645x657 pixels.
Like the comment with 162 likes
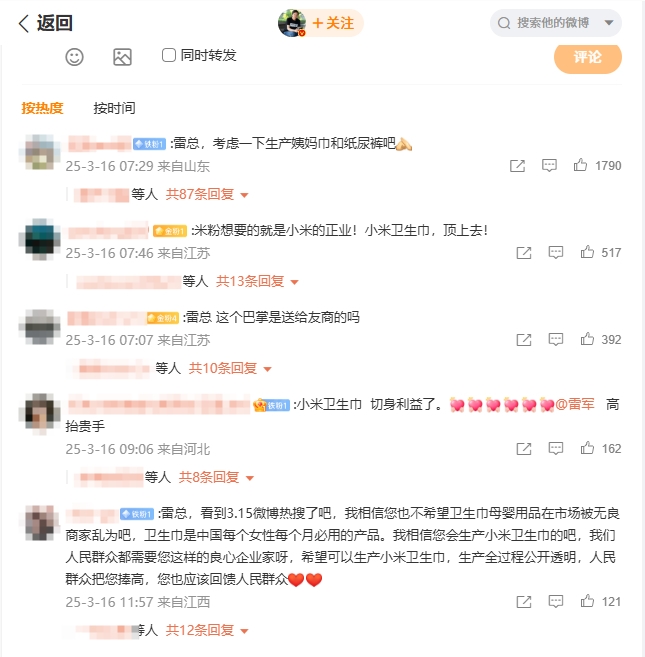(587, 449)
